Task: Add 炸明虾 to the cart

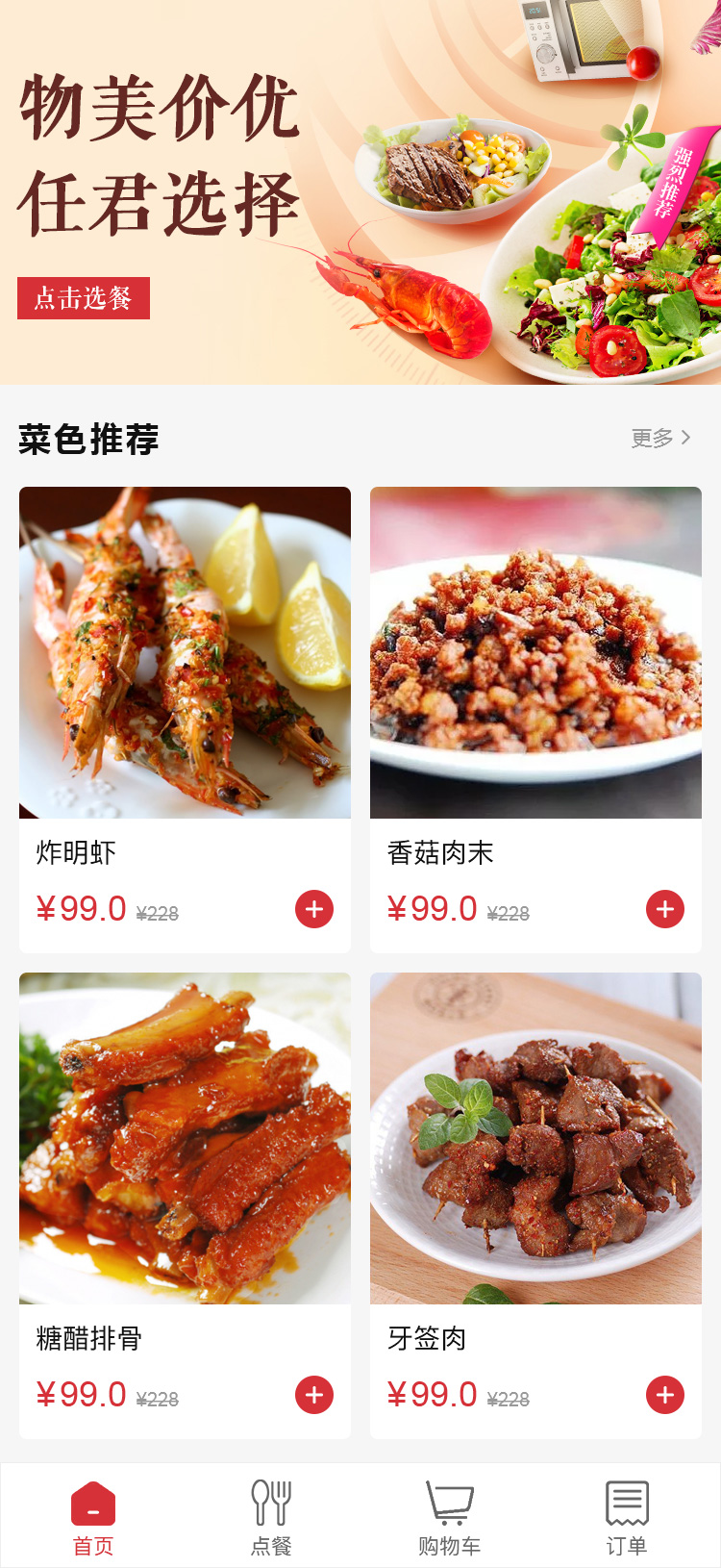Action: pos(314,909)
